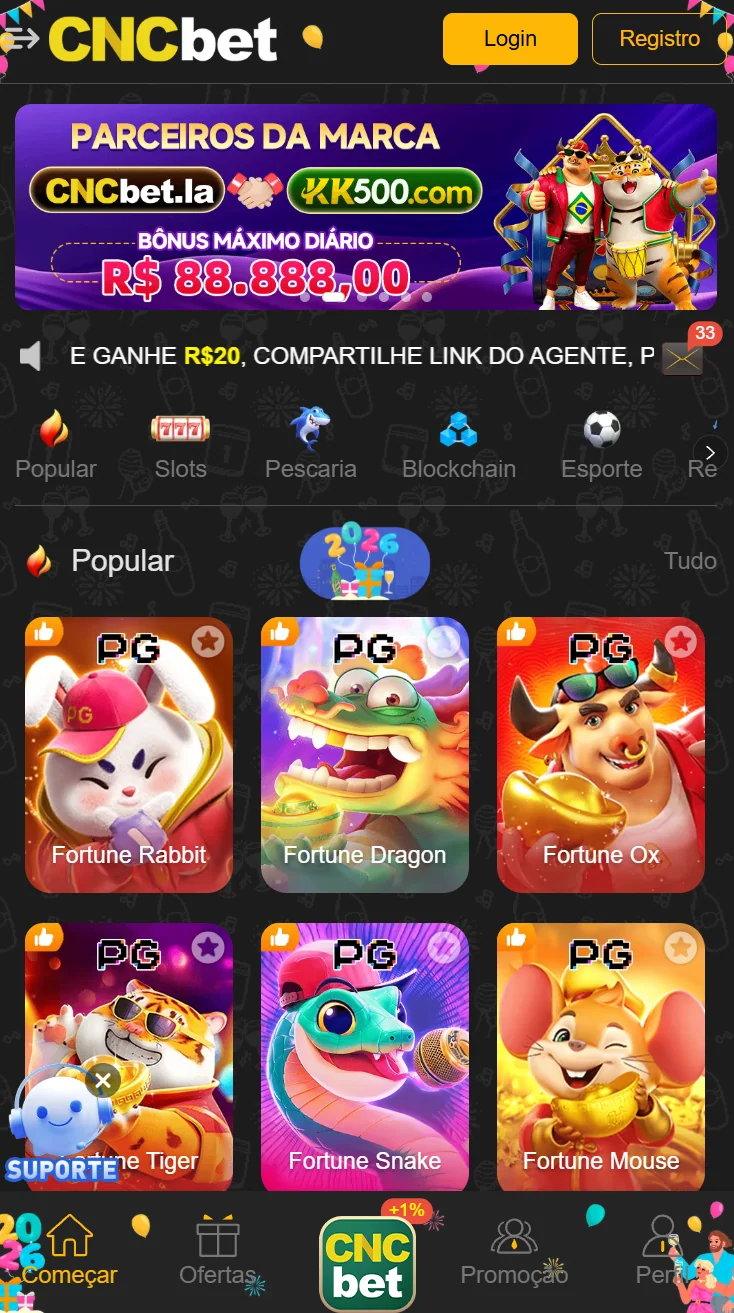
Task: Select the Blockchain cube category icon
Action: pos(458,428)
